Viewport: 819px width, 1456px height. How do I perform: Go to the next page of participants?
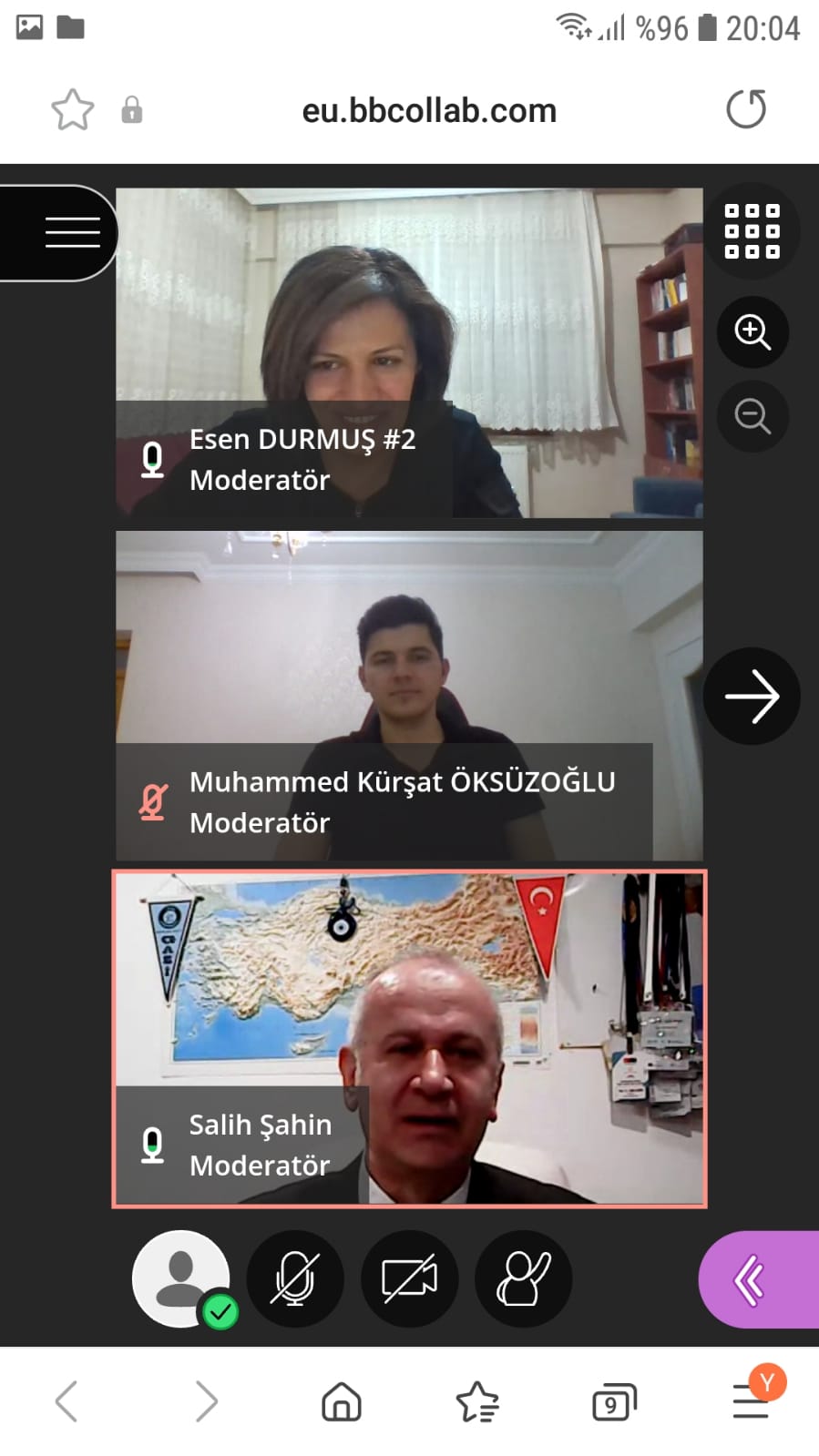point(752,697)
